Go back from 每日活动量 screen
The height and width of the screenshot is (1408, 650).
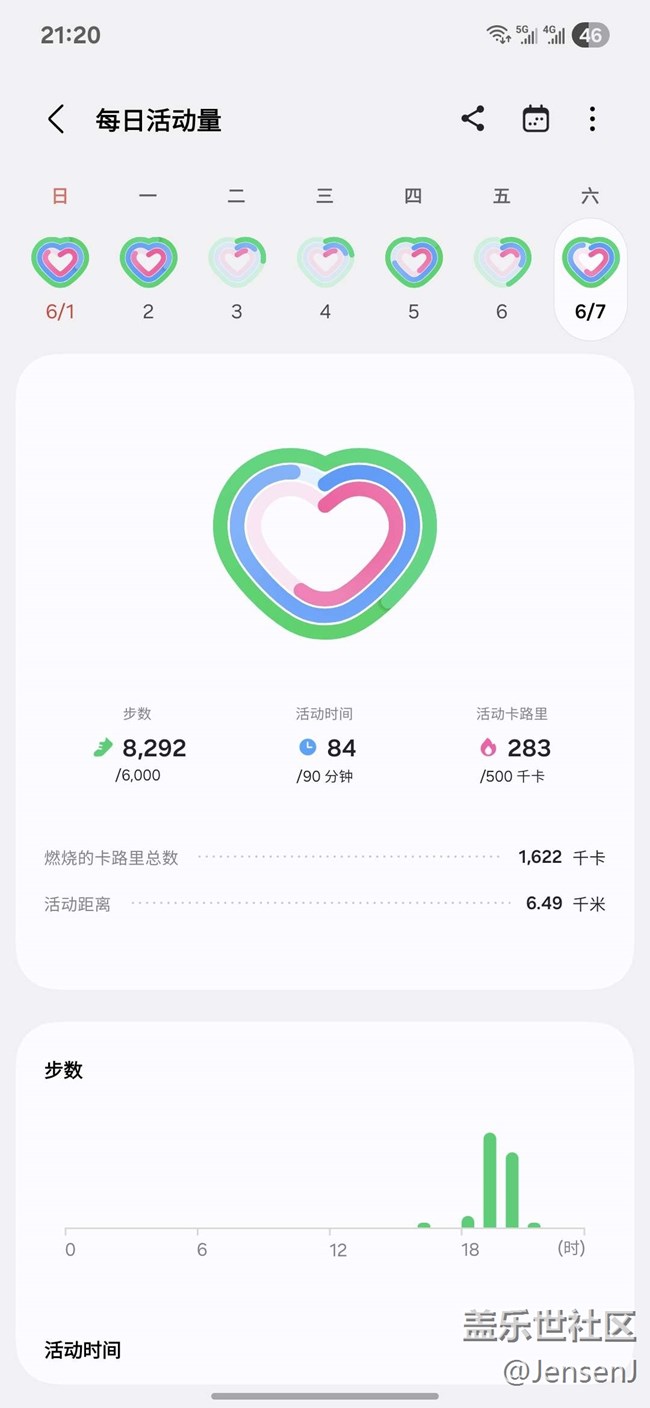(56, 120)
